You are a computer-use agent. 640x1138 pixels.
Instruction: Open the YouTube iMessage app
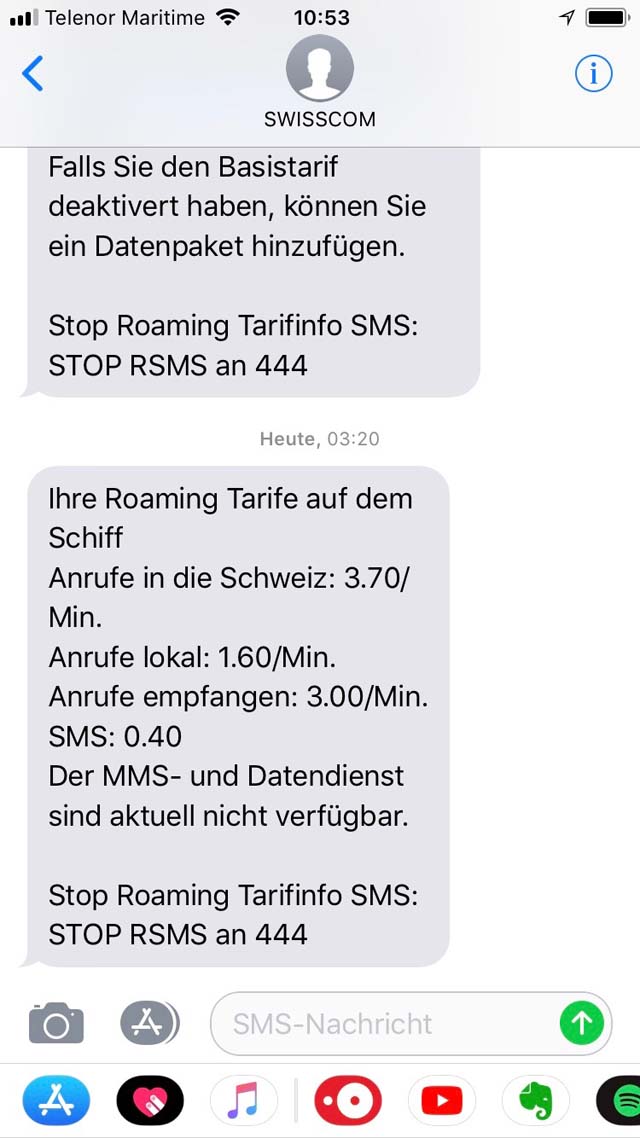tap(442, 1100)
